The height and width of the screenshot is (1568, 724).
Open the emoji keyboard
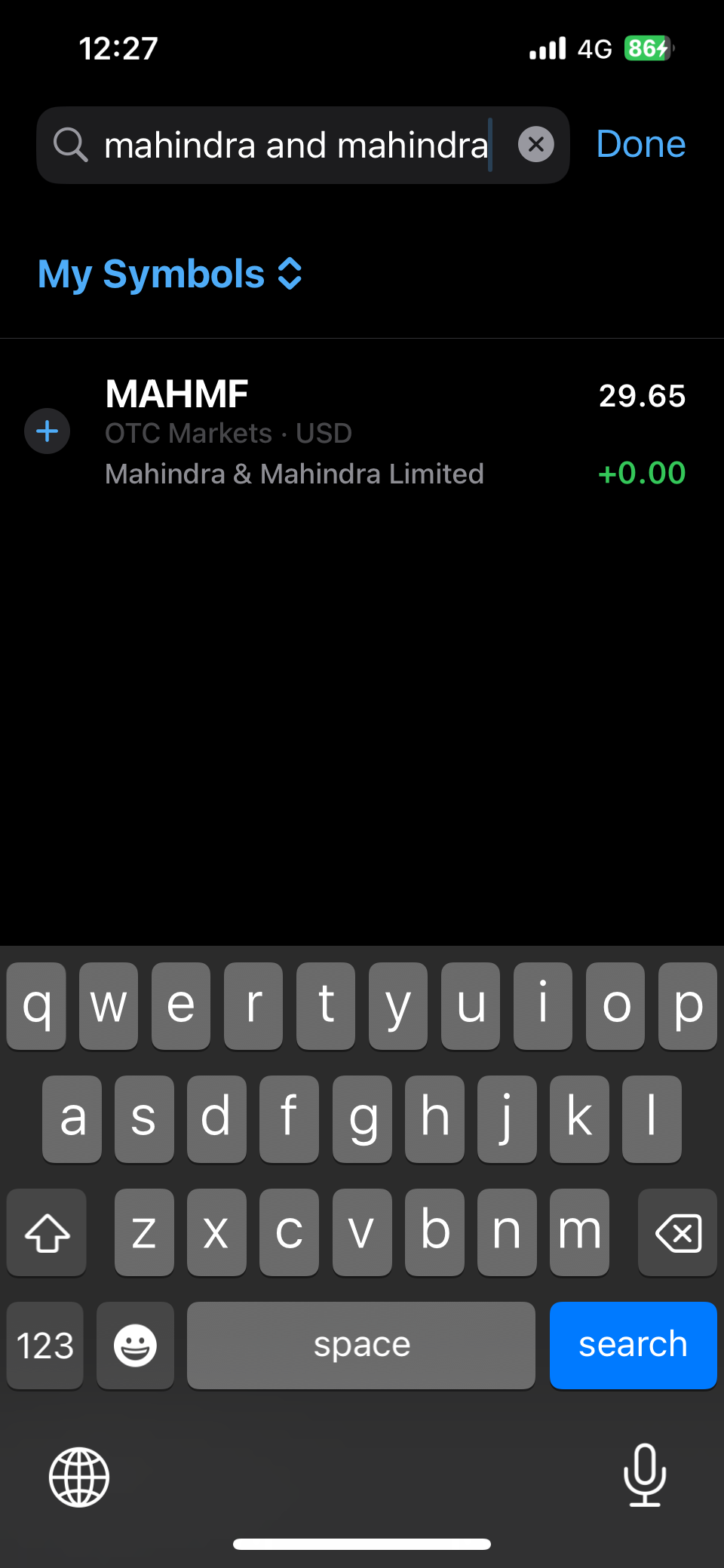(x=136, y=1345)
